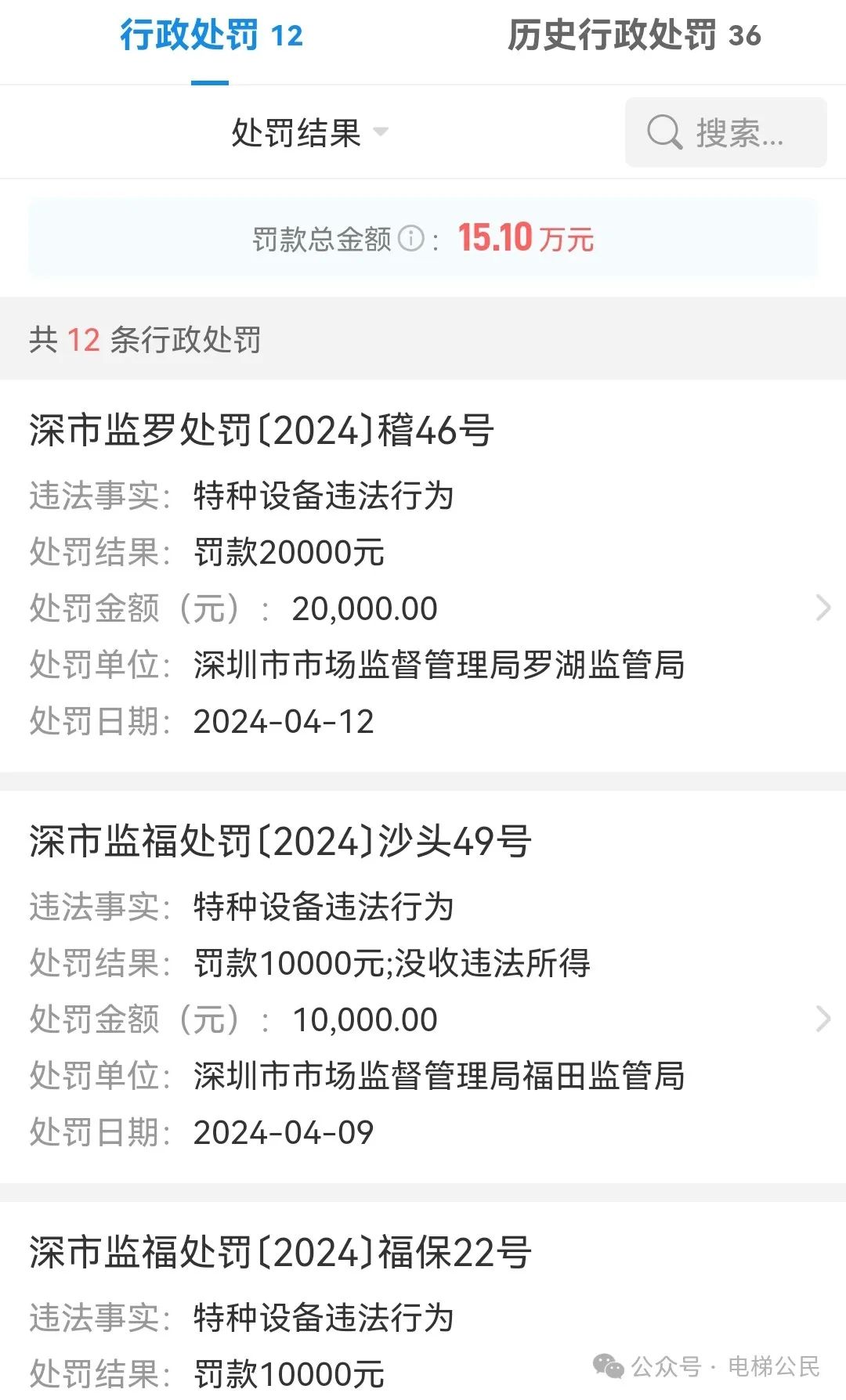Expand the 处罚结果 filter dropdown
Image resolution: width=846 pixels, height=1400 pixels.
(309, 132)
